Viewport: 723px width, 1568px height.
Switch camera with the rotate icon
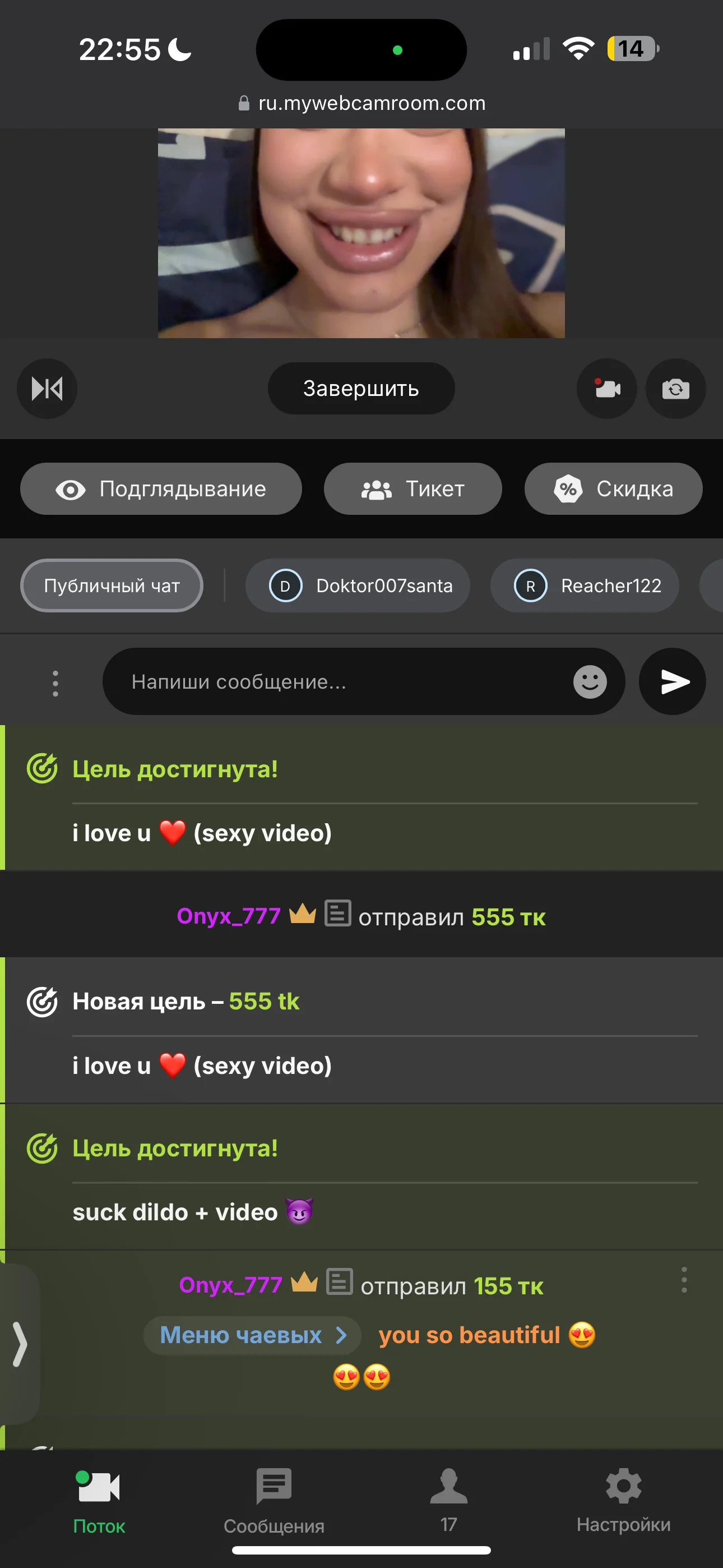coord(675,388)
